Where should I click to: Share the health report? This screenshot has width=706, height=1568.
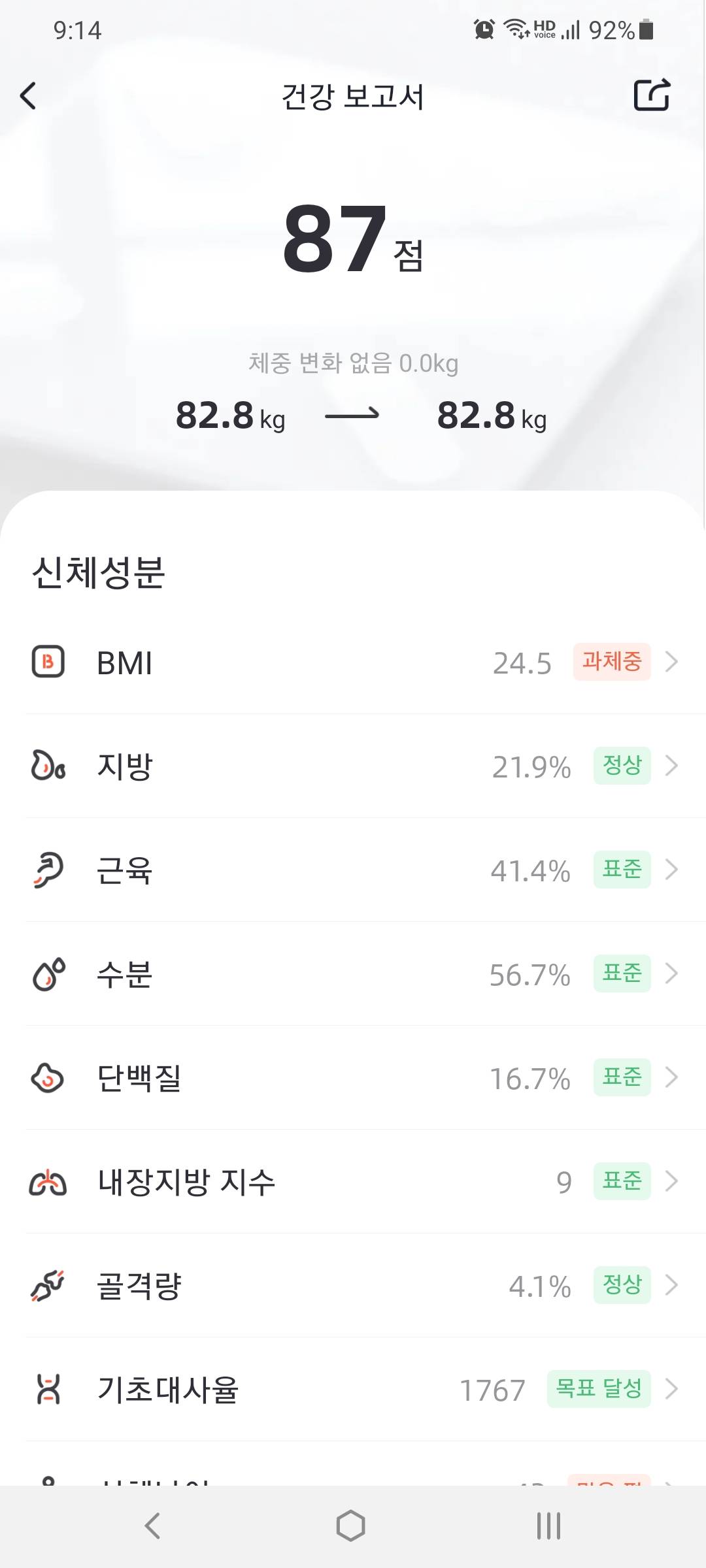click(x=652, y=95)
